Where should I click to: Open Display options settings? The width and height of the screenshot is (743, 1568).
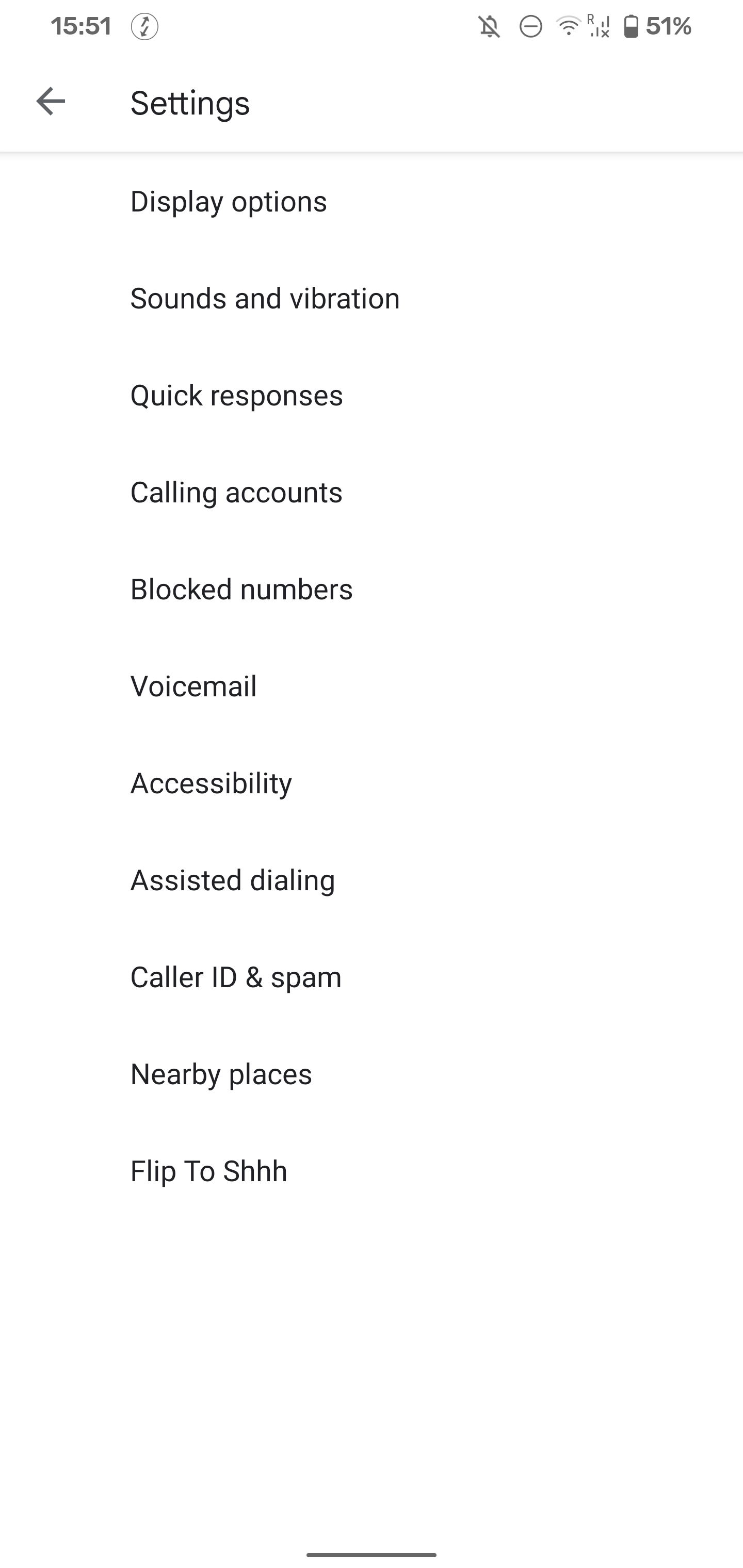pos(229,202)
